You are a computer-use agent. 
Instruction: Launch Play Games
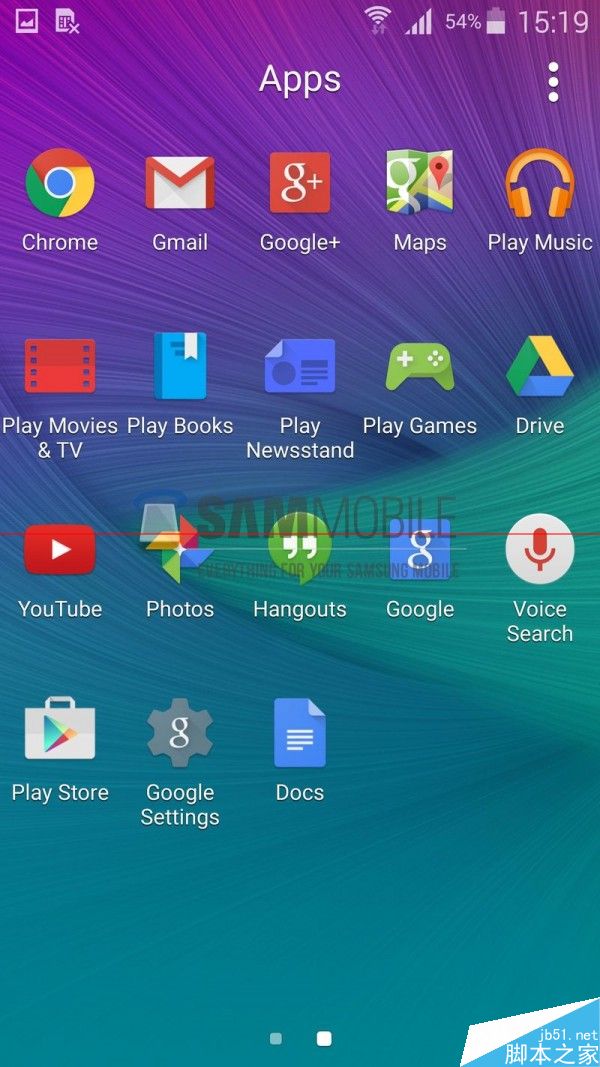tap(420, 368)
